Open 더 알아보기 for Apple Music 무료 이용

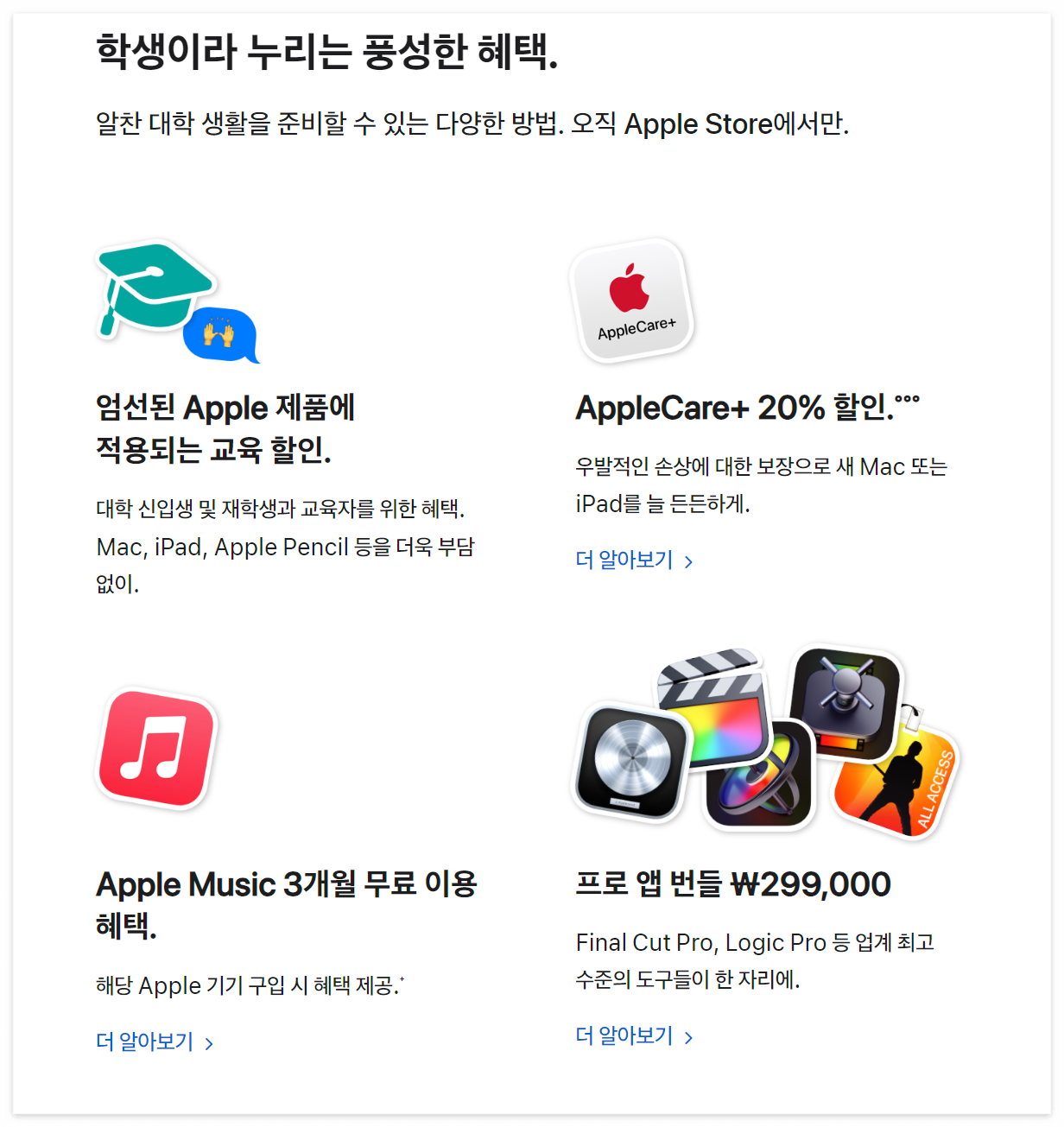(145, 1042)
